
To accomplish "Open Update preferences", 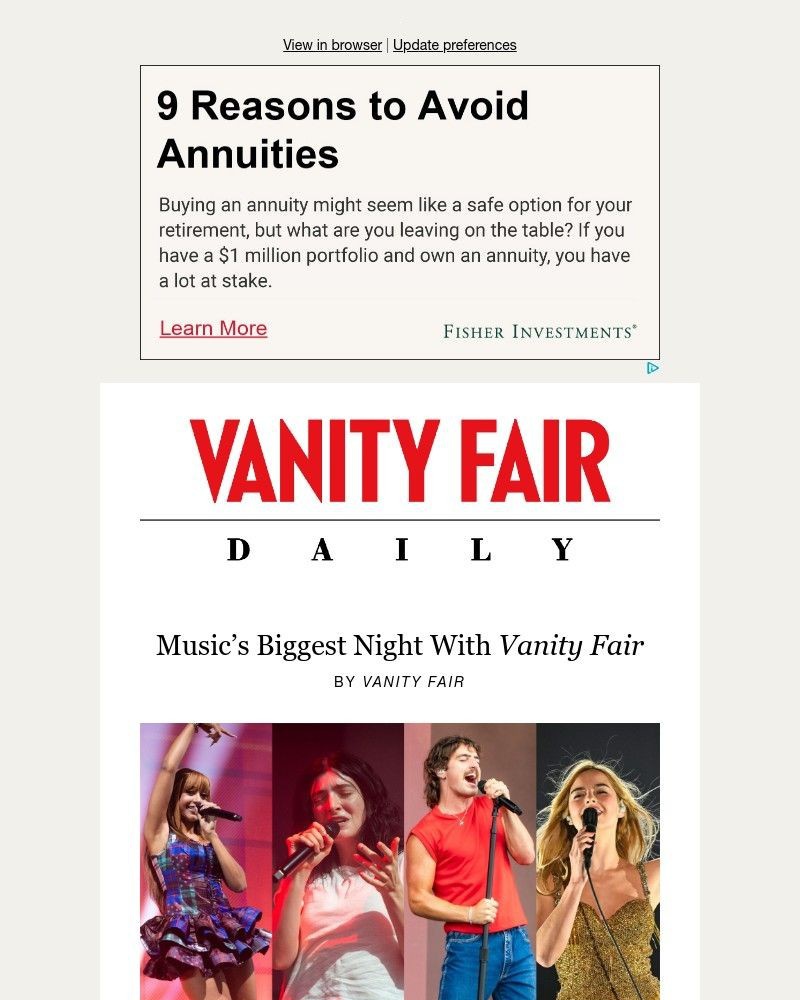I will pyautogui.click(x=454, y=45).
